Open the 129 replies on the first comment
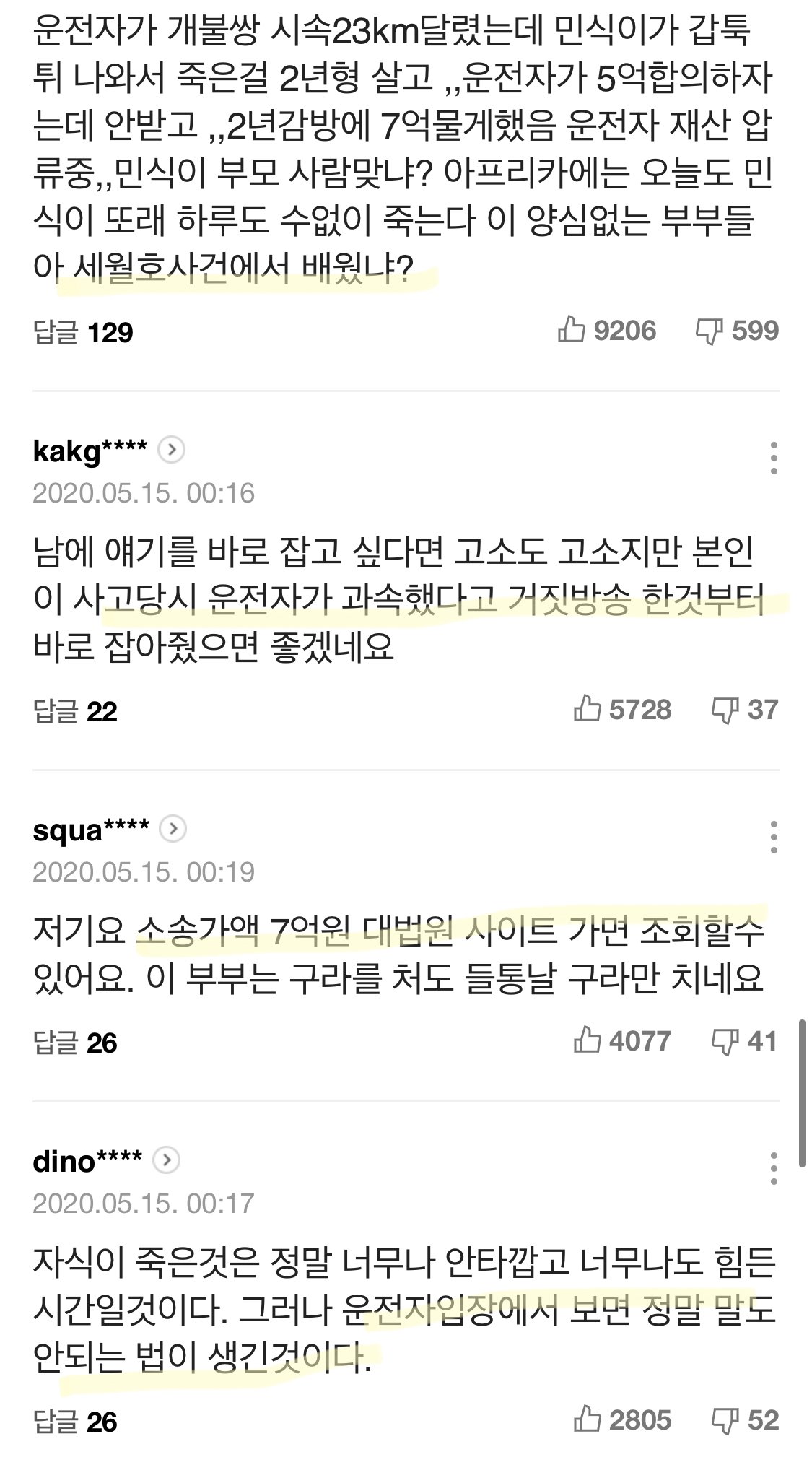812x1457 pixels. pos(83,333)
